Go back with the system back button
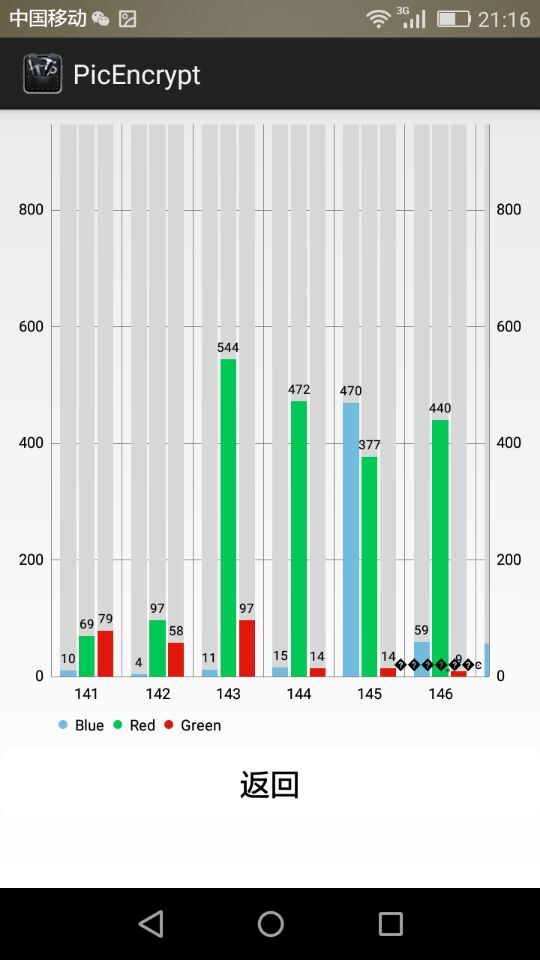The height and width of the screenshot is (960, 540). 151,924
